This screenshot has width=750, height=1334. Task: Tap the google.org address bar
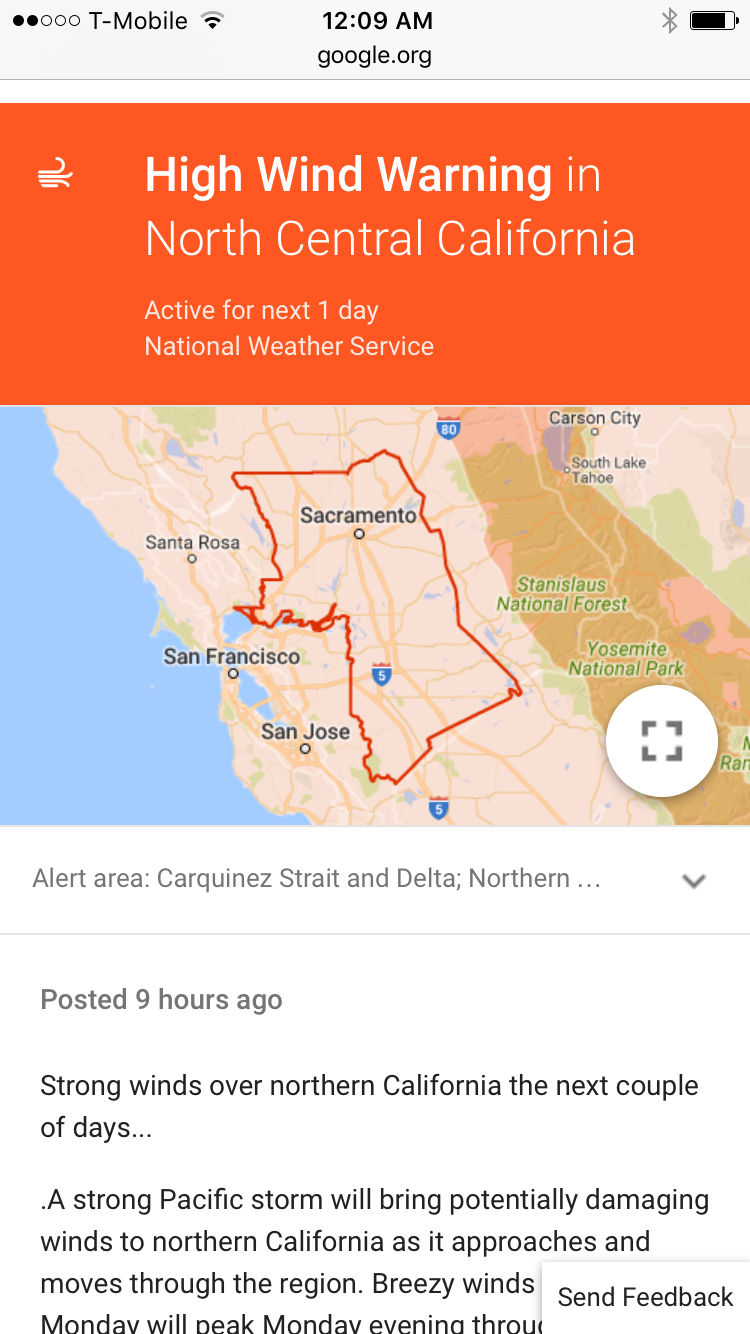[375, 56]
